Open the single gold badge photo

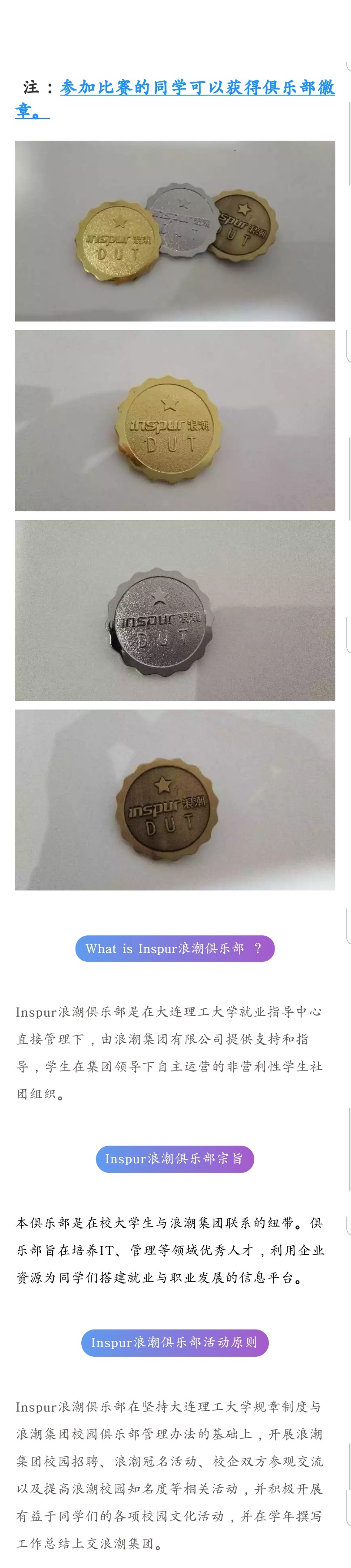(x=175, y=420)
